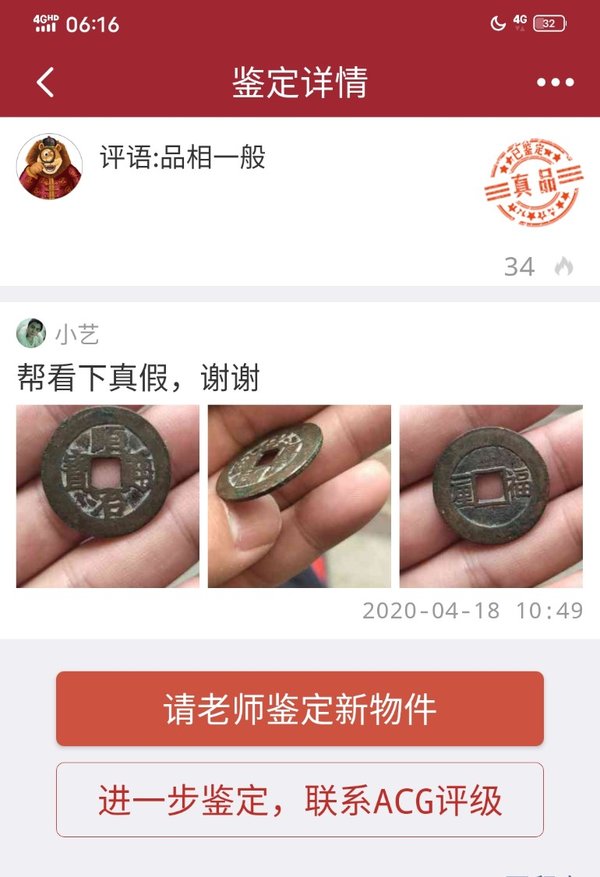
Task: Open the middle coin edge photo
Action: (299, 496)
